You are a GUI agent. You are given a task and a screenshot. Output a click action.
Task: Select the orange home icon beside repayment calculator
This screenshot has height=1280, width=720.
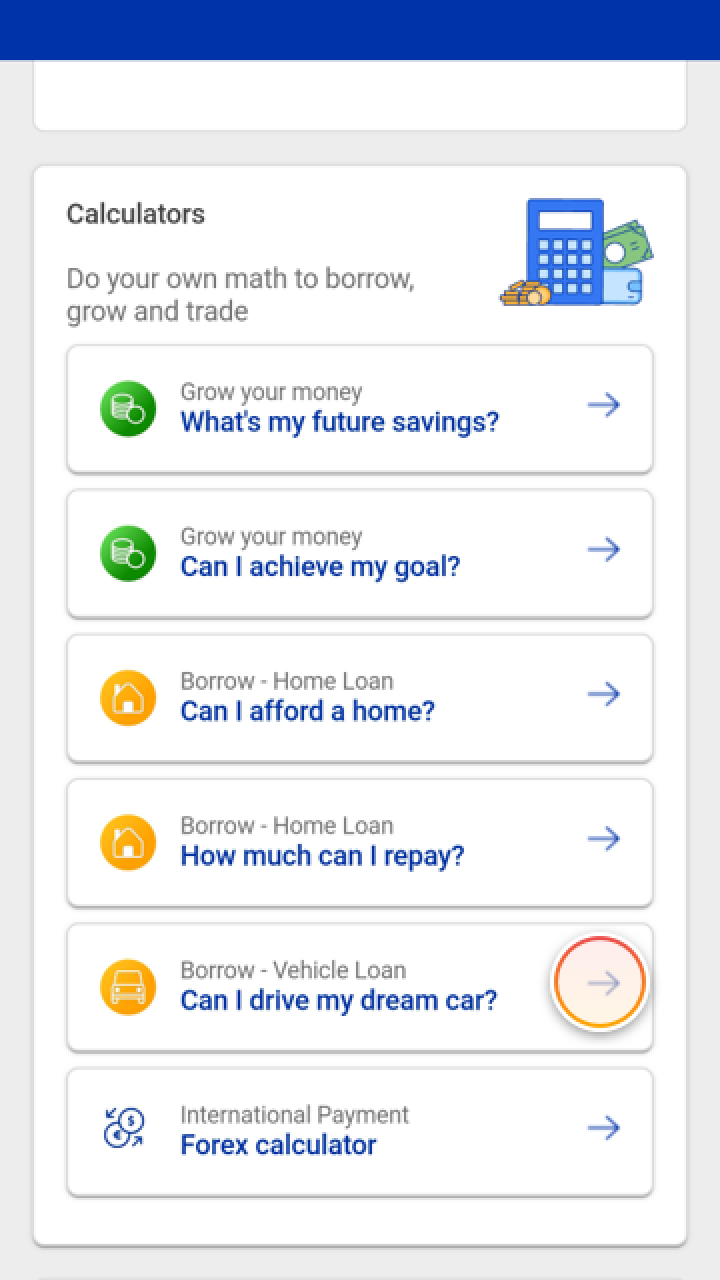point(127,841)
